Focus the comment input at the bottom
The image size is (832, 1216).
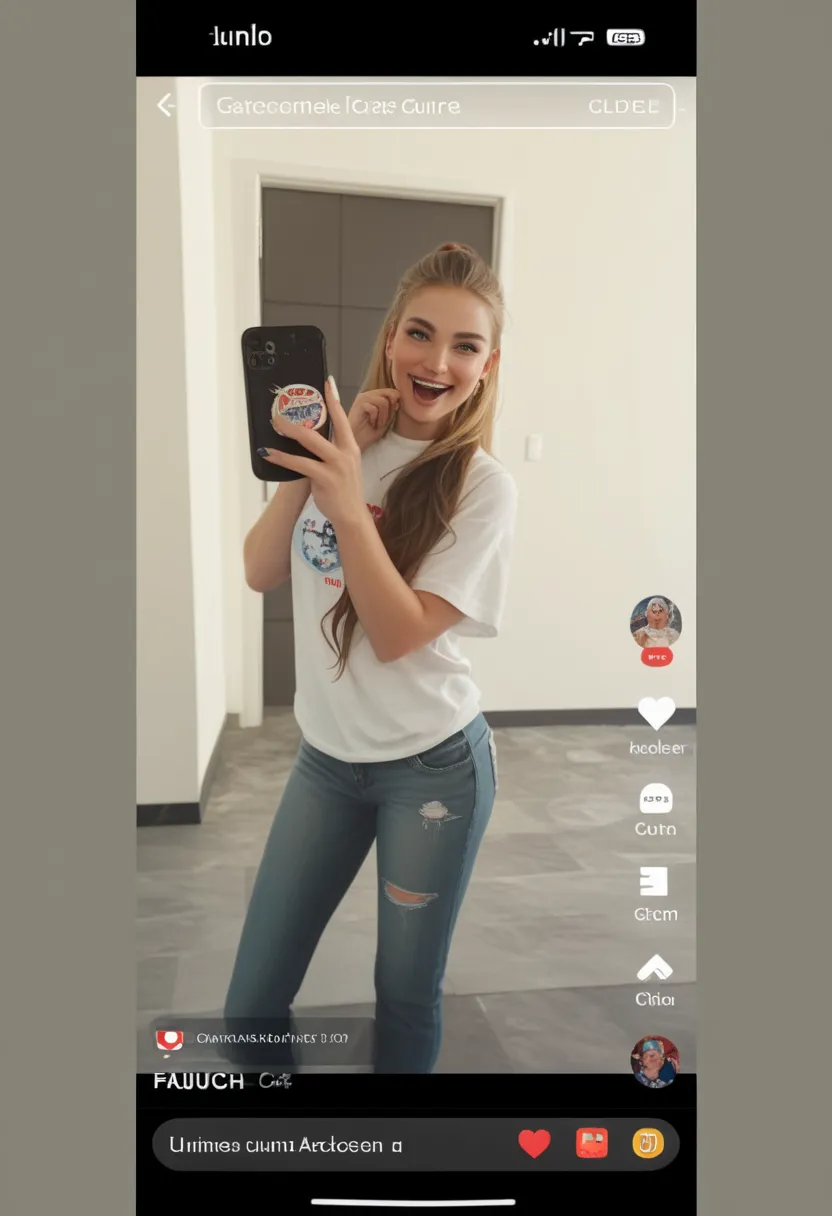coord(320,1145)
